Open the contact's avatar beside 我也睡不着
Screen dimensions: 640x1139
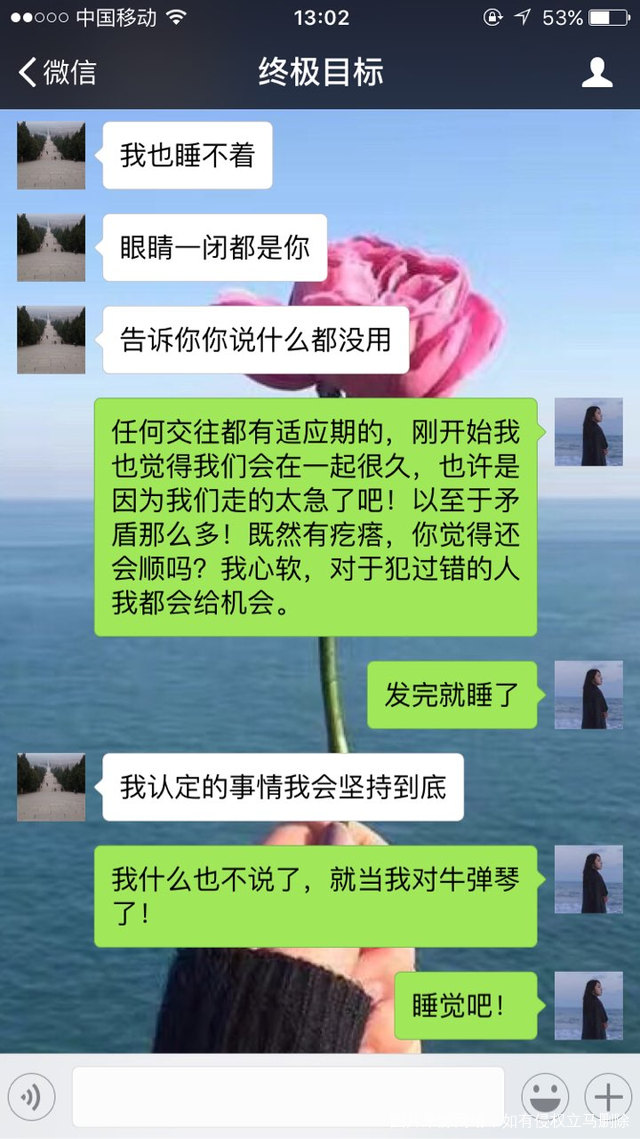[51, 155]
